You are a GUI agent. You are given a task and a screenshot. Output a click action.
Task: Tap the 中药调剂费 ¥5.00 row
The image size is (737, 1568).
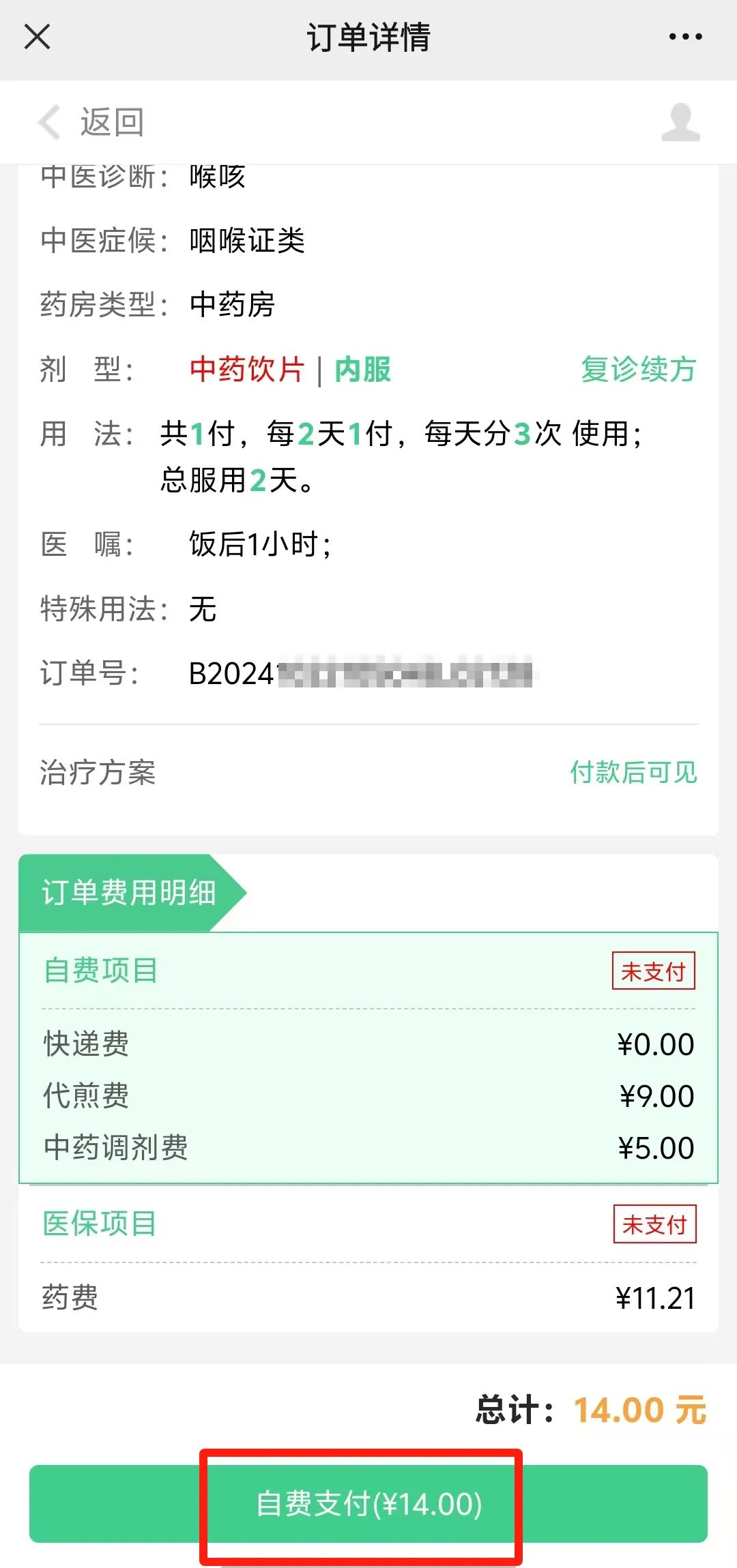(369, 1149)
